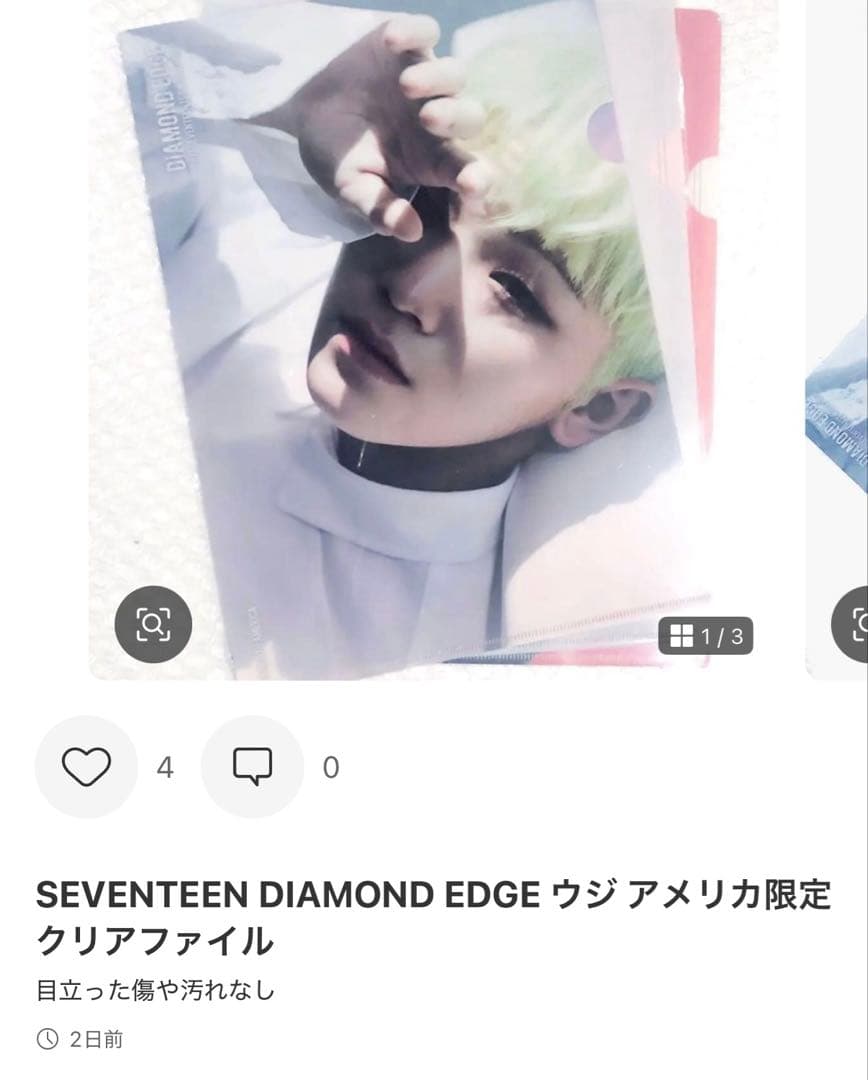Open the 1/3 photo grid view
The height and width of the screenshot is (1080, 868).
click(706, 636)
